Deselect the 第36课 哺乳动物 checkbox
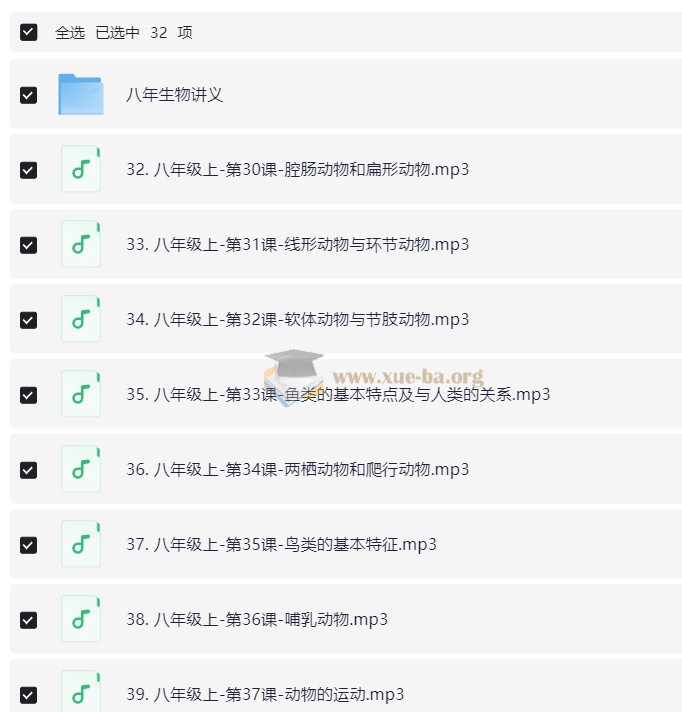 coord(29,620)
